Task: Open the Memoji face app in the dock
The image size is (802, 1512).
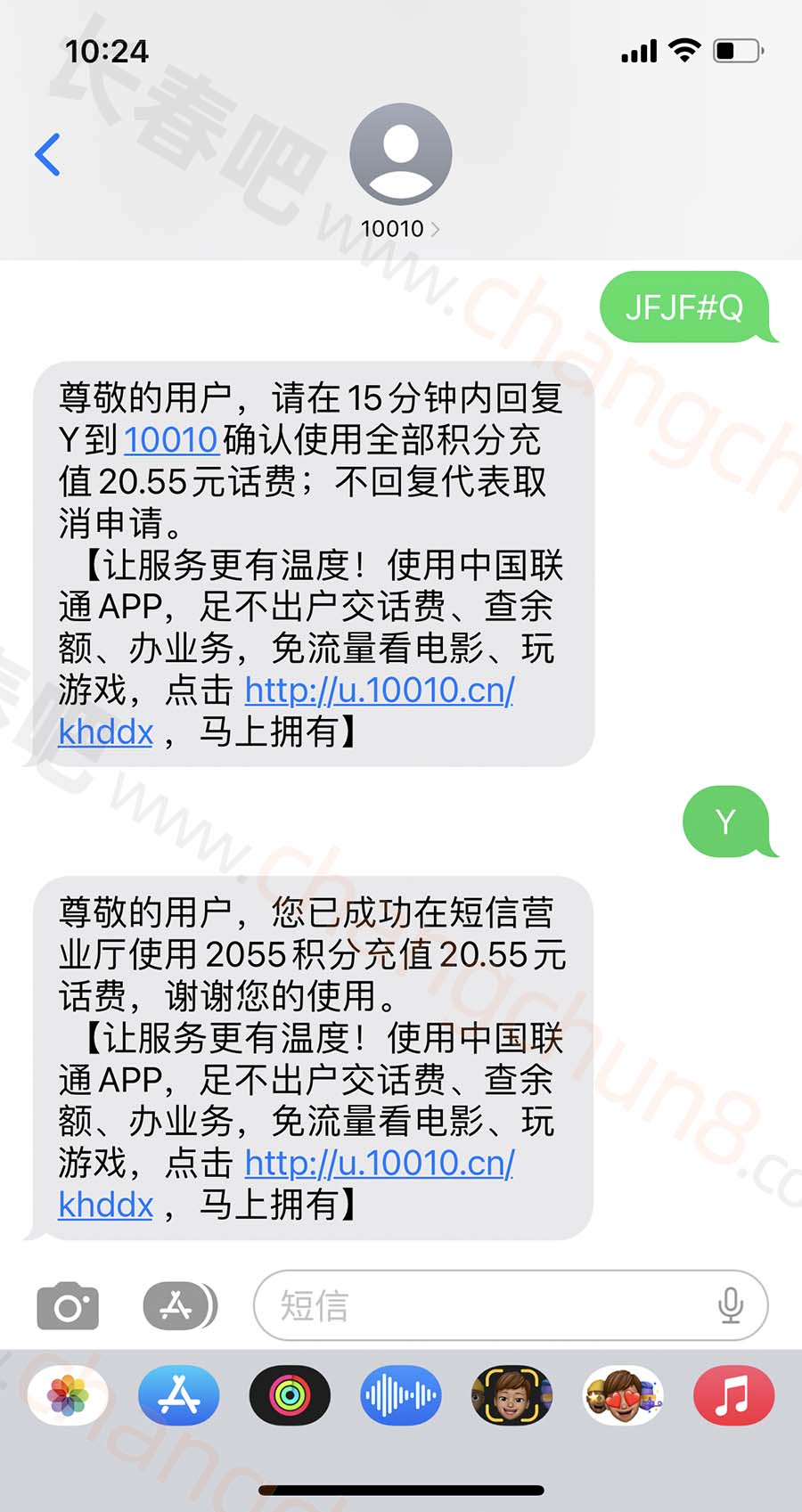Action: 510,1397
